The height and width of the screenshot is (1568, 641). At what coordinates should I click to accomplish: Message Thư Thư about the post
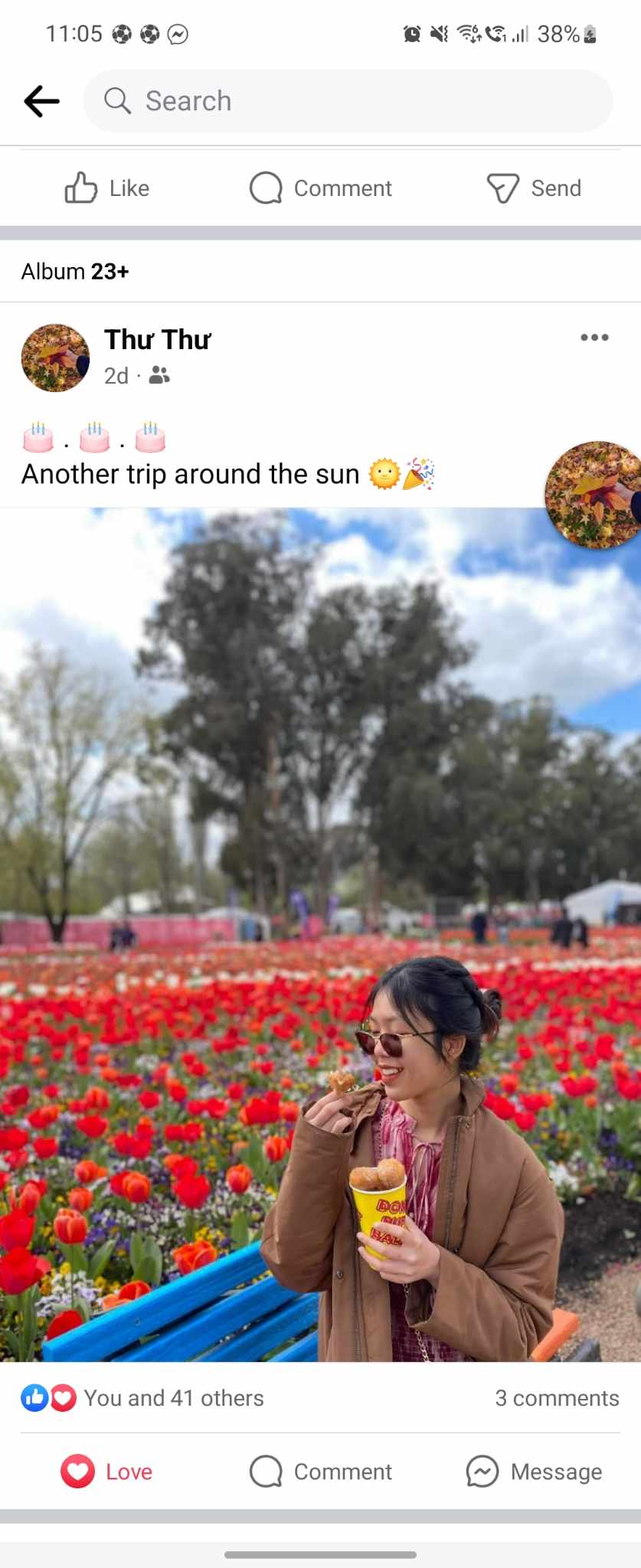[534, 1472]
